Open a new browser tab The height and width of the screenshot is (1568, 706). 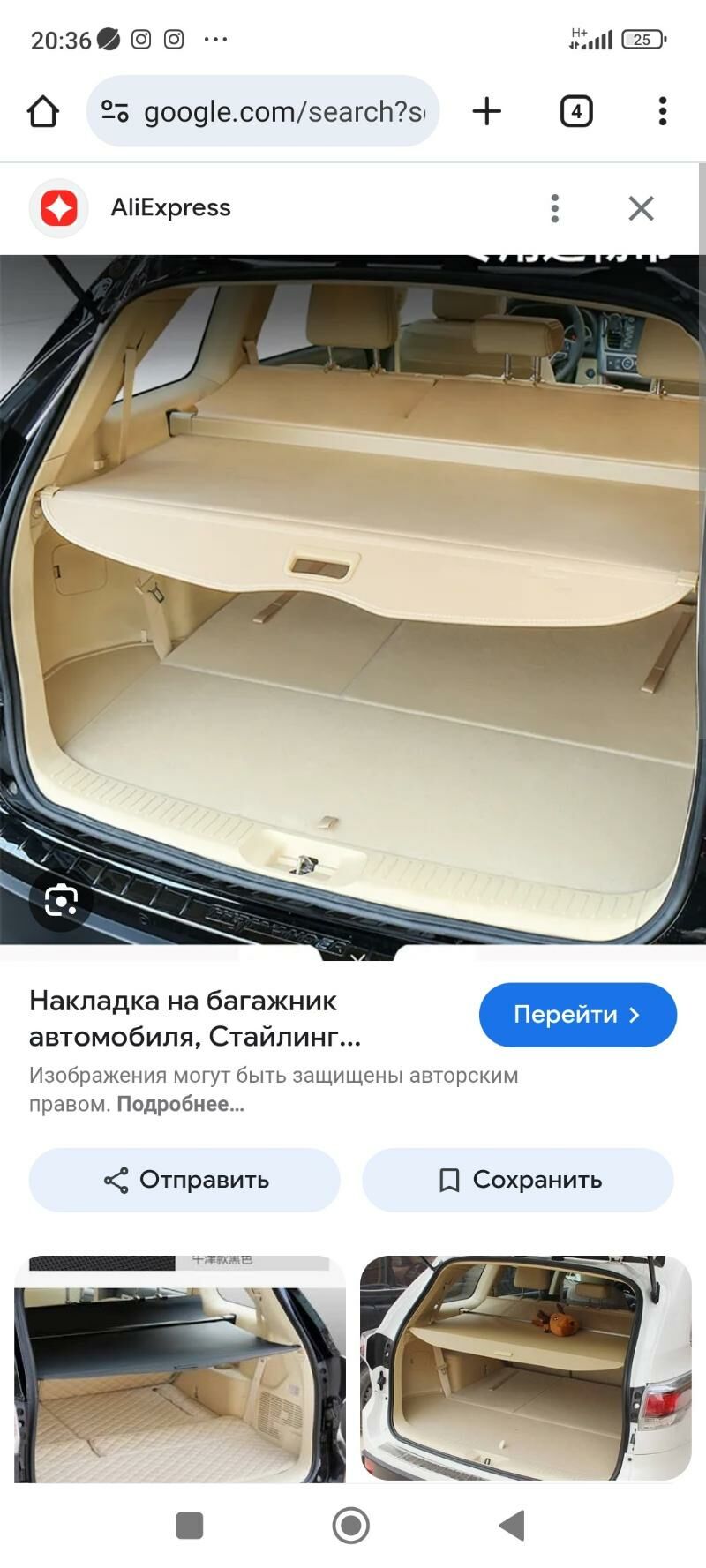click(486, 112)
